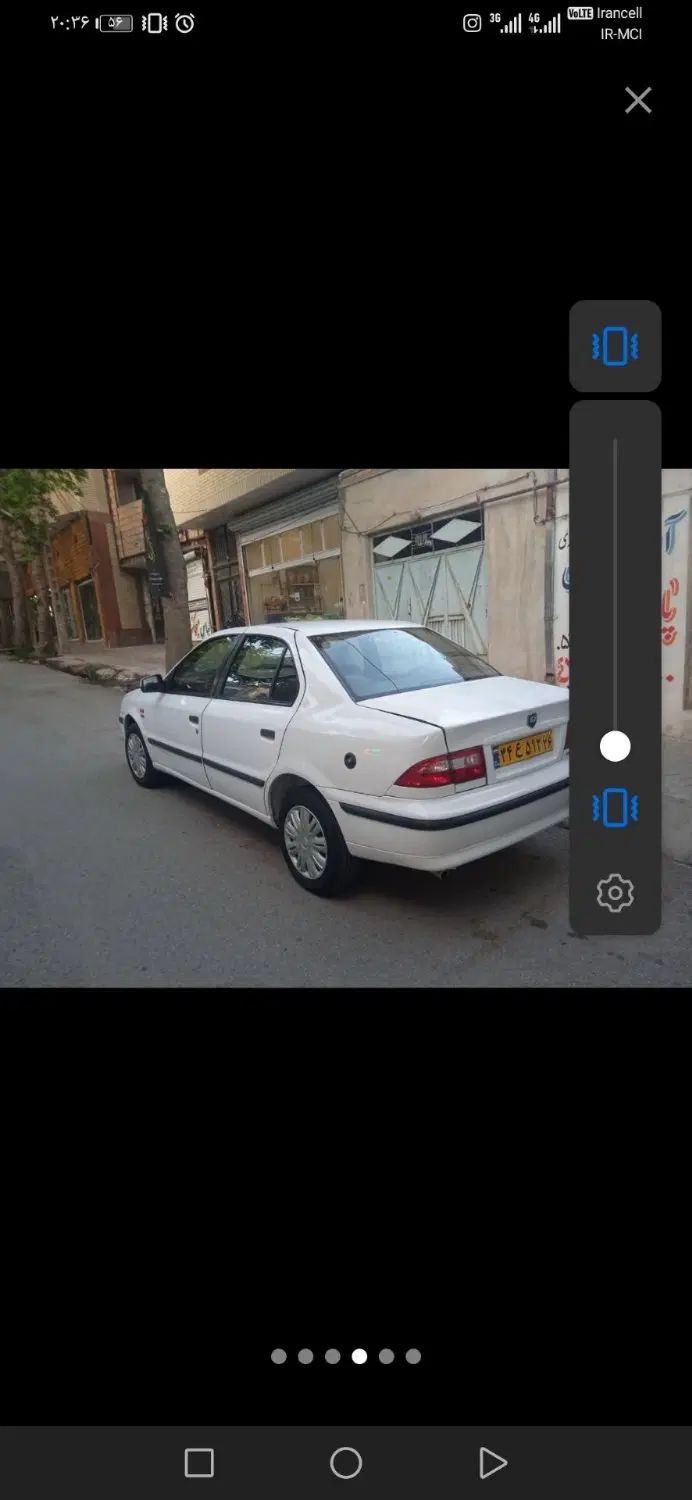Image resolution: width=692 pixels, height=1500 pixels.
Task: Go to the home screen
Action: [346, 1463]
